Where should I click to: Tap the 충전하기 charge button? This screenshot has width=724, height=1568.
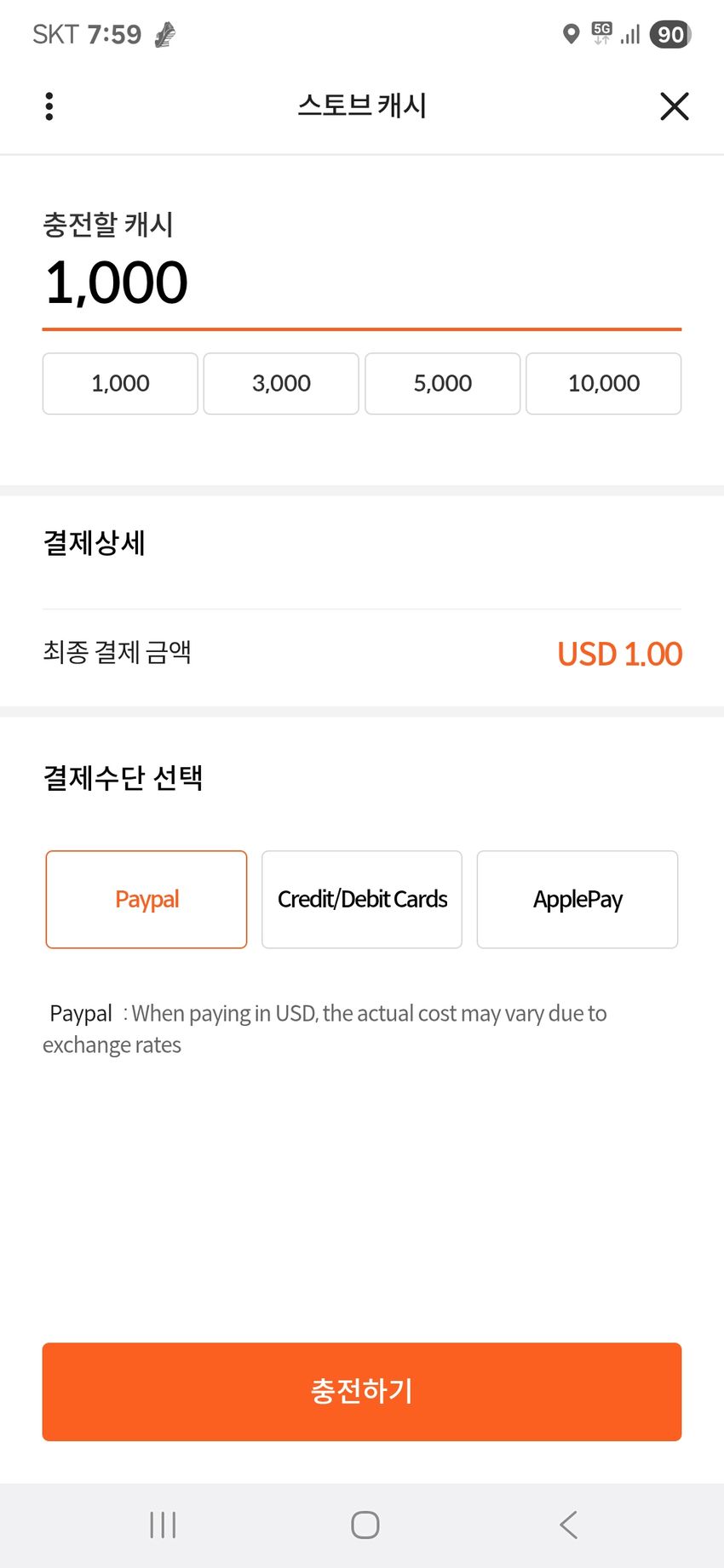[x=362, y=1392]
